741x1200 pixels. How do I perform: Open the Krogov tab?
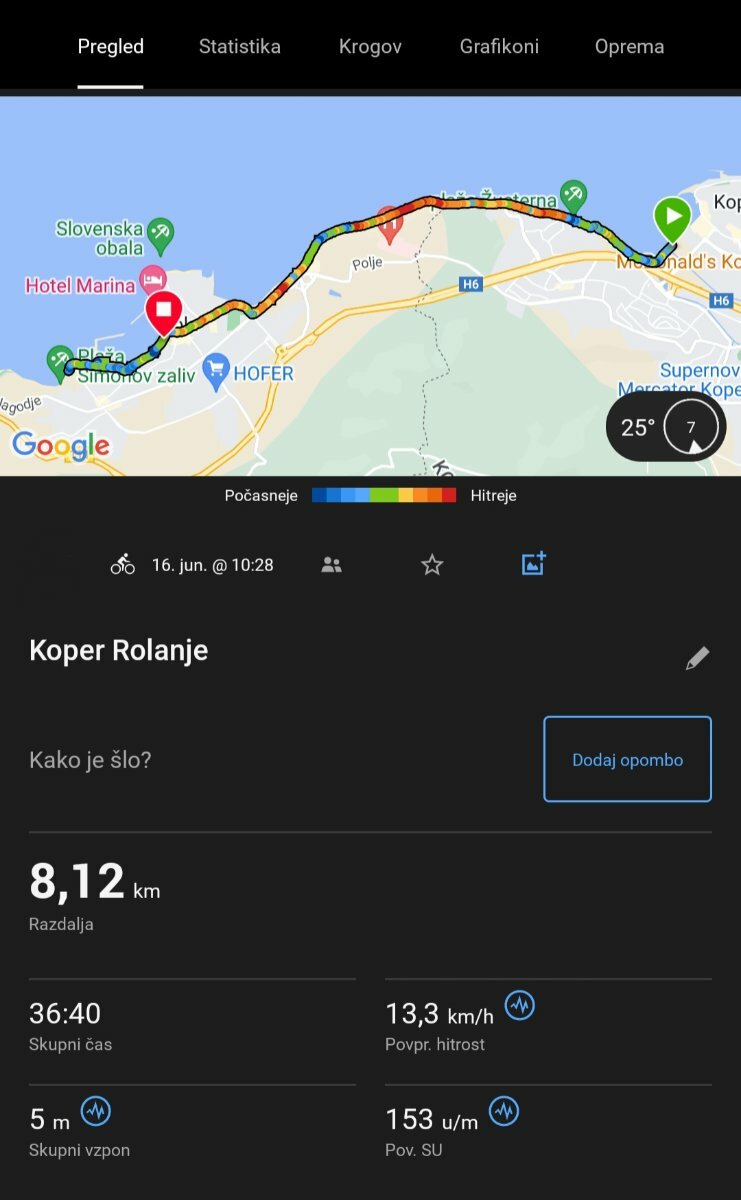(370, 46)
